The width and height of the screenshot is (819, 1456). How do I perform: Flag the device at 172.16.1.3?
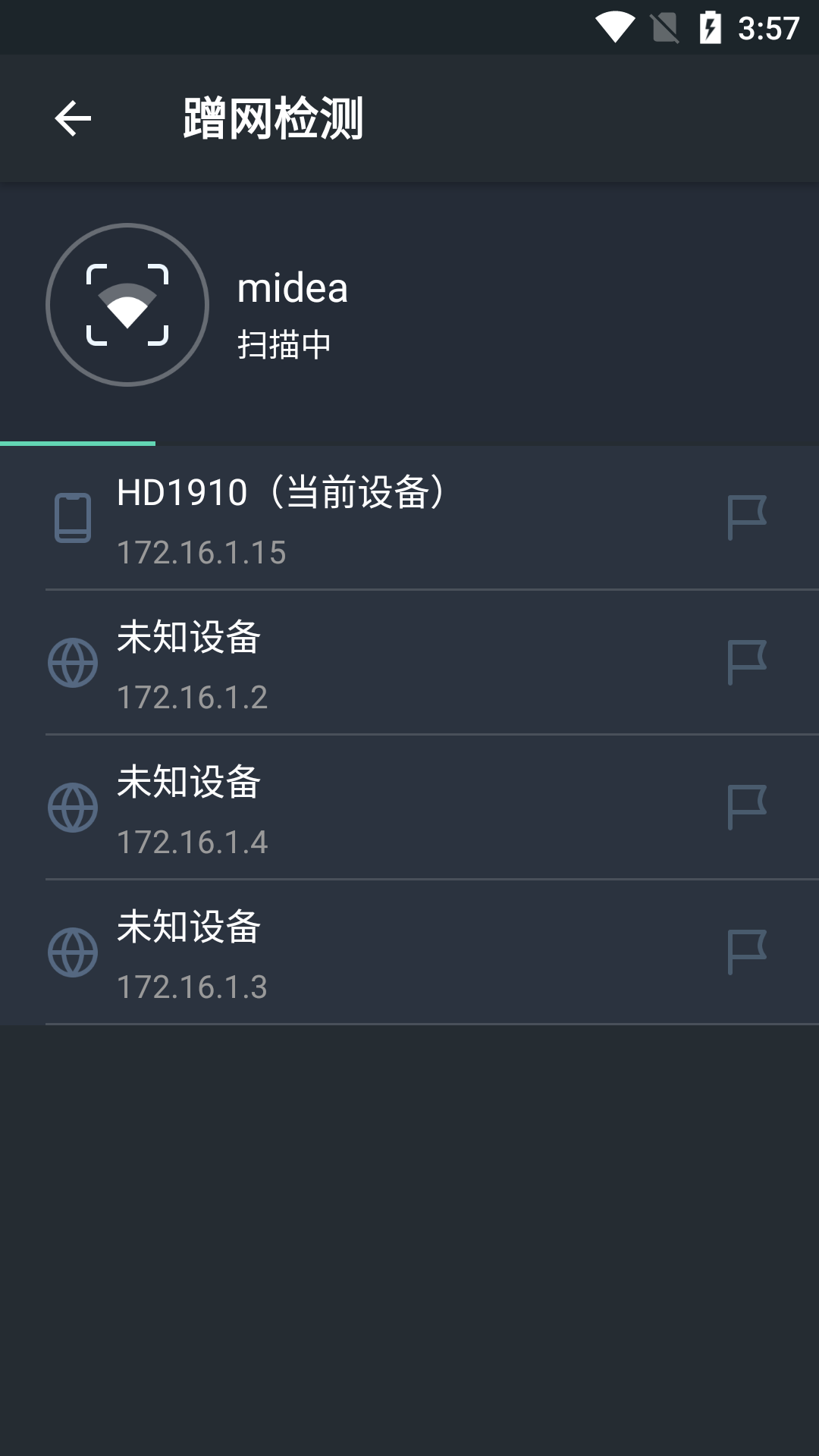click(747, 952)
